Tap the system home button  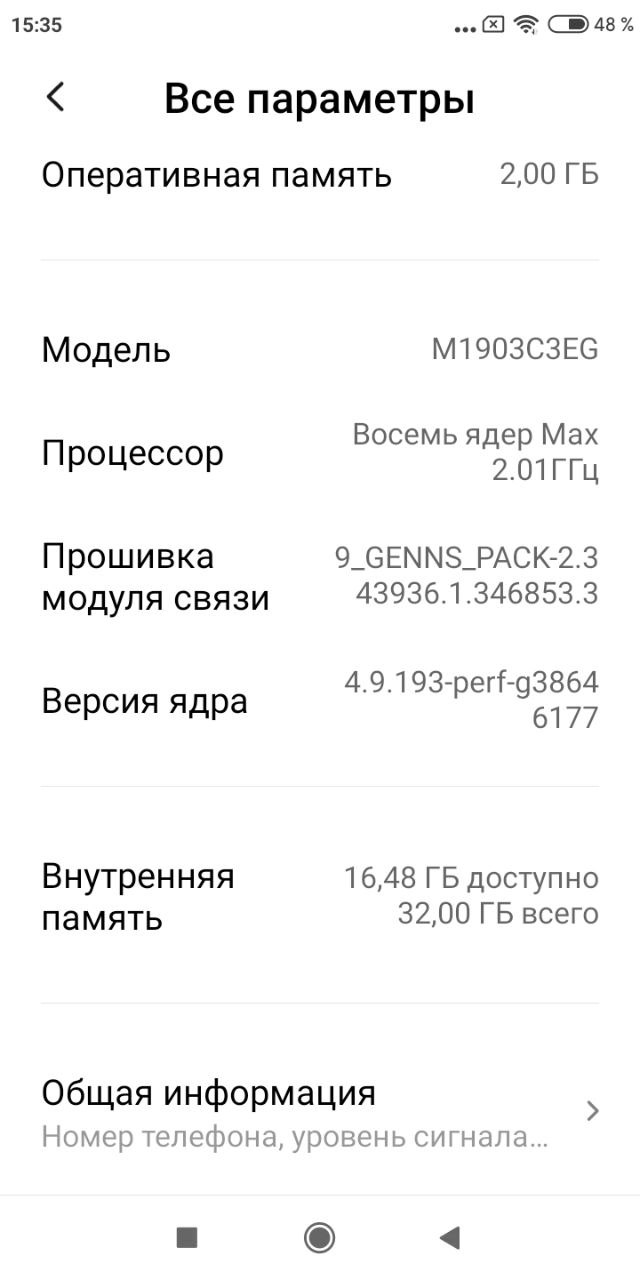coord(319,1238)
